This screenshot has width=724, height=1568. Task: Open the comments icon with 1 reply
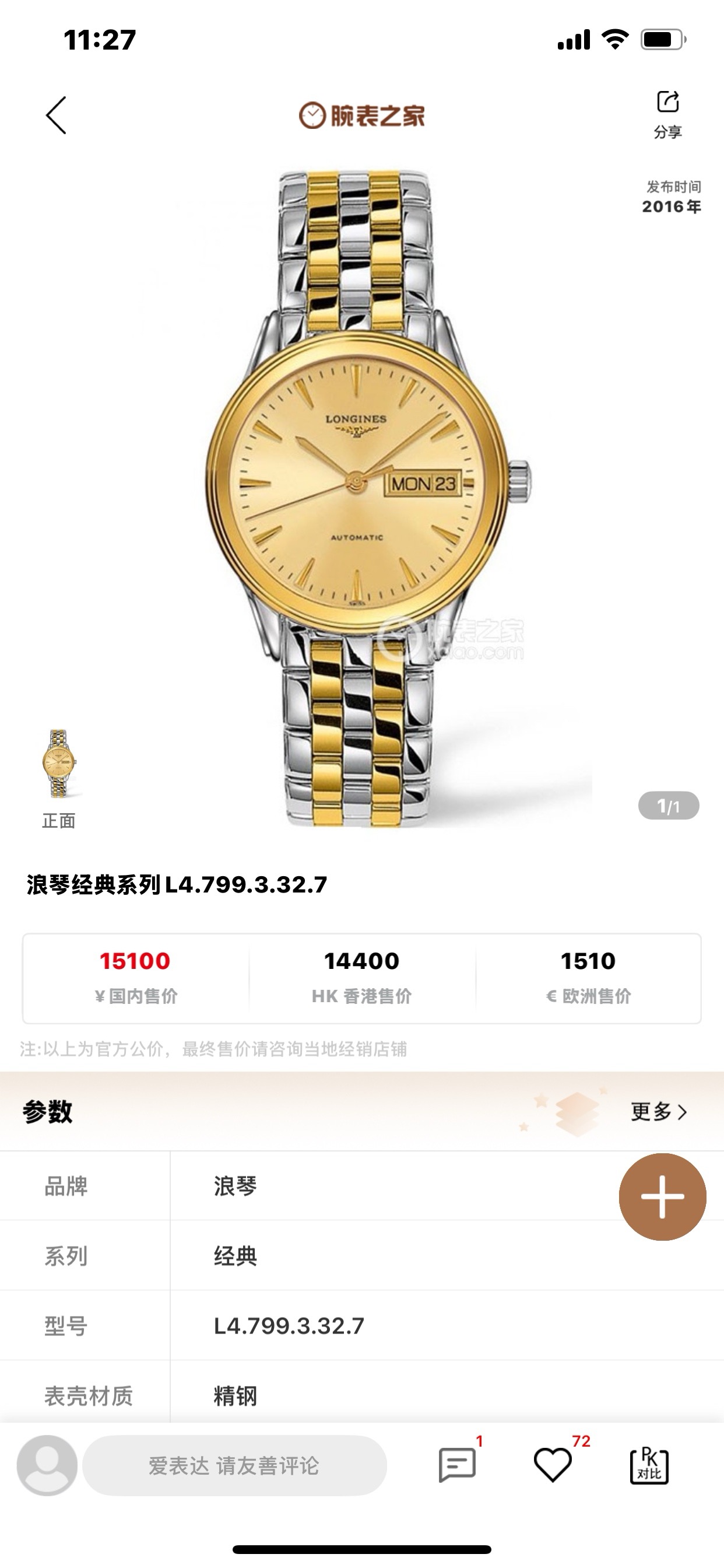(x=457, y=1465)
